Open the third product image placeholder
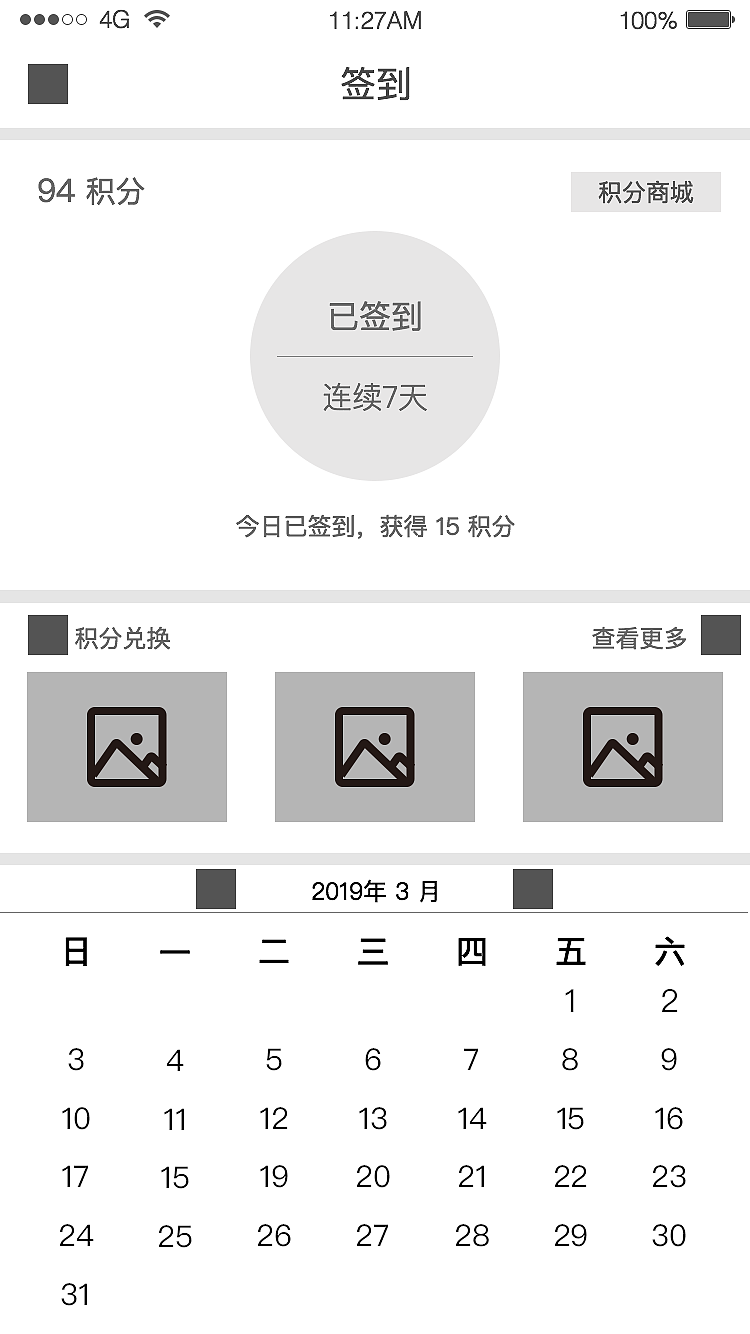Image resolution: width=750 pixels, height=1334 pixels. tap(622, 747)
